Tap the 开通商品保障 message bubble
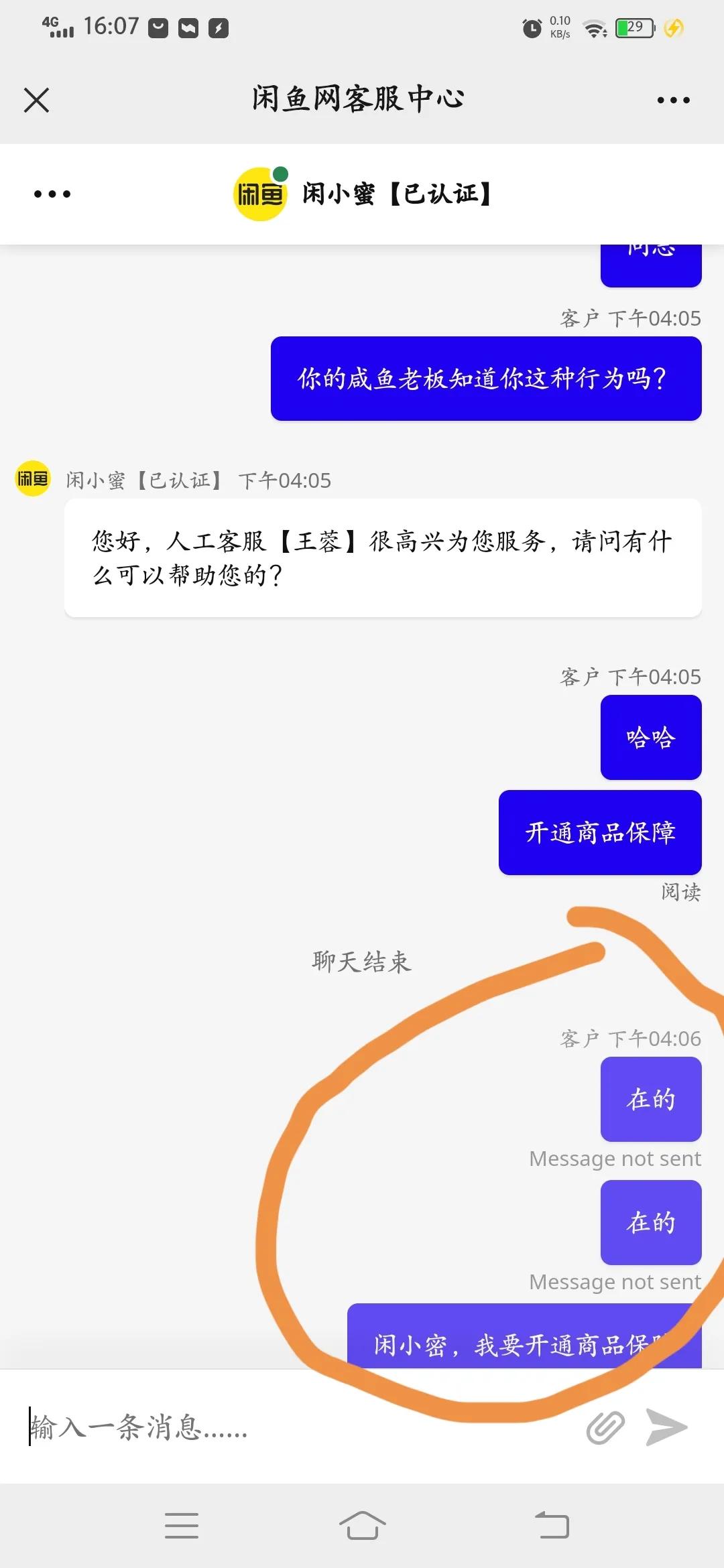The height and width of the screenshot is (1568, 724). coord(600,833)
